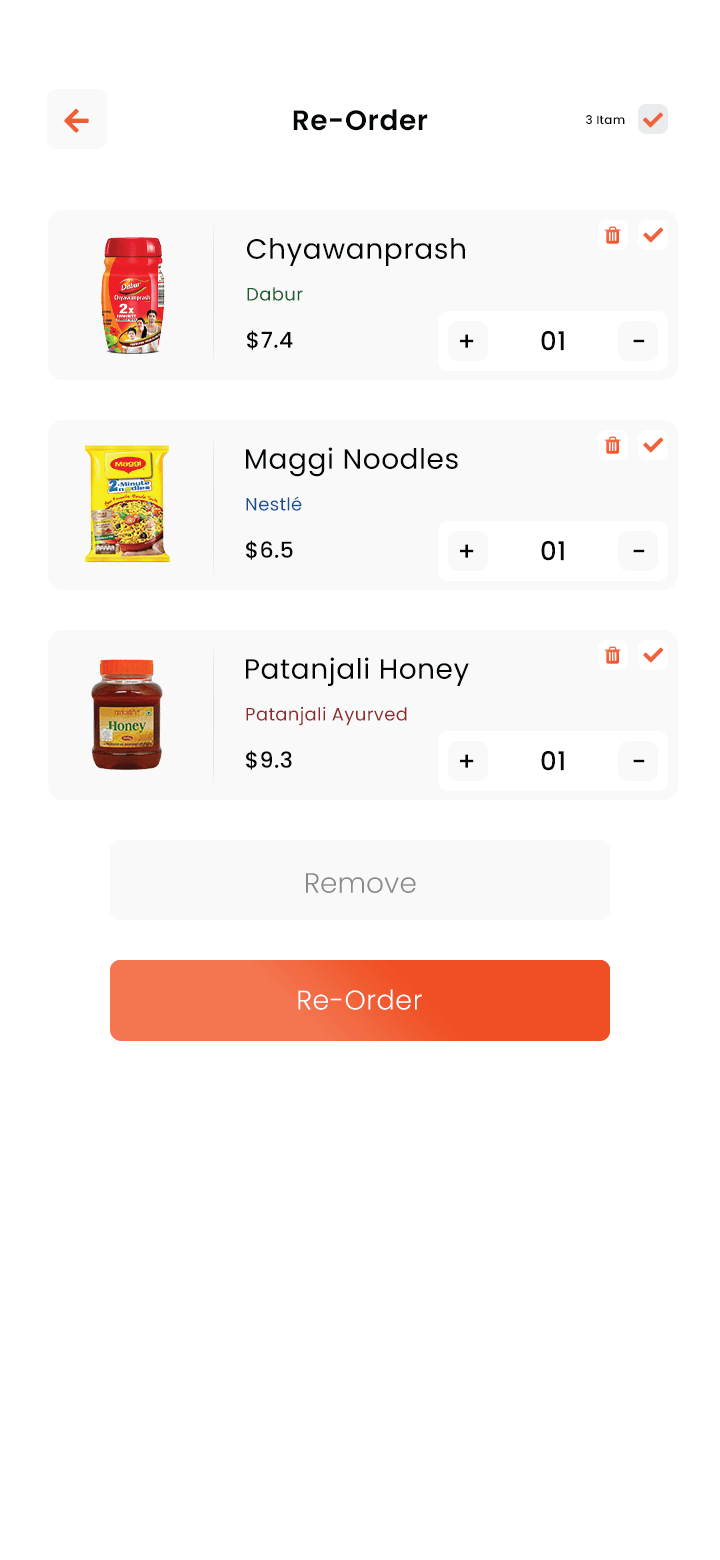Go back using the orange arrow

point(77,120)
